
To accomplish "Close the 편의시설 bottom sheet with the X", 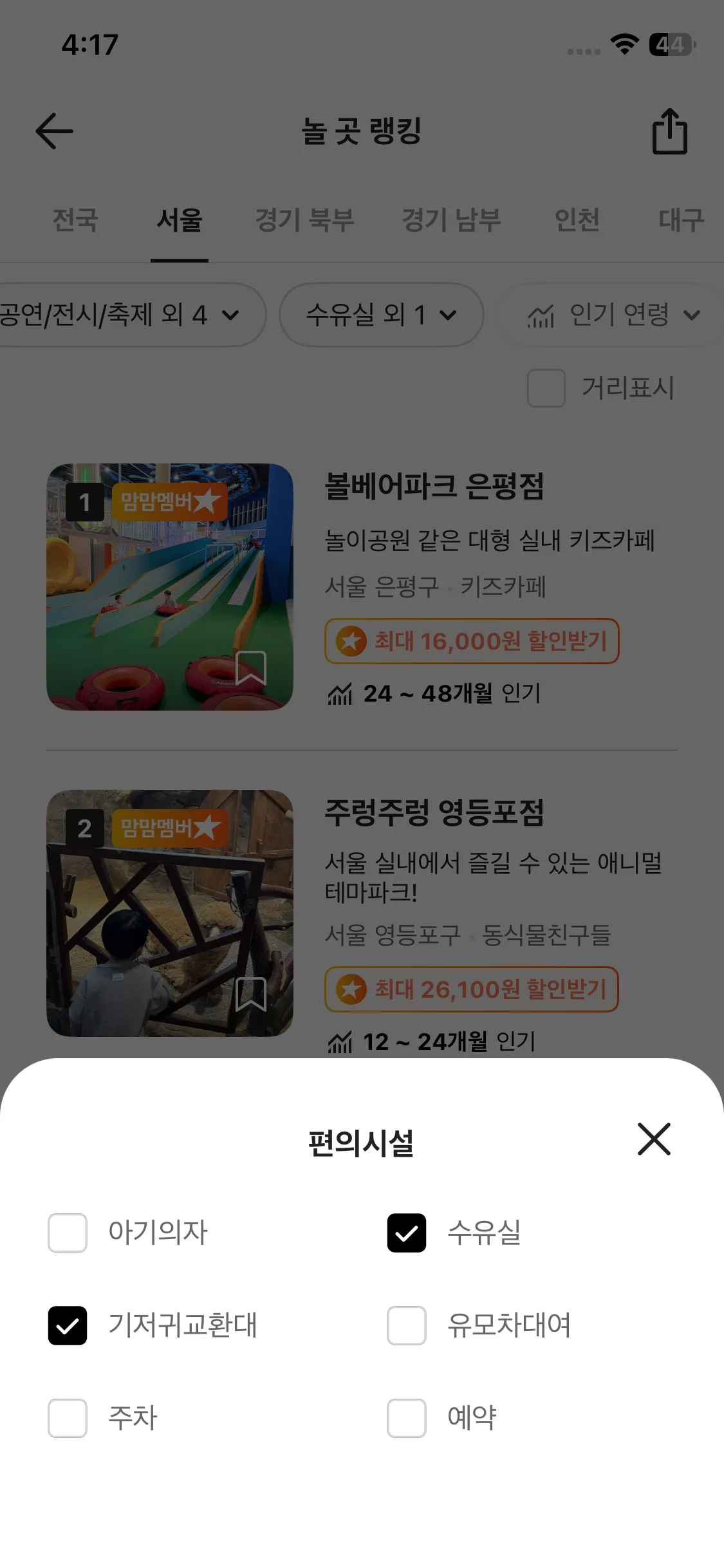I will click(654, 1139).
